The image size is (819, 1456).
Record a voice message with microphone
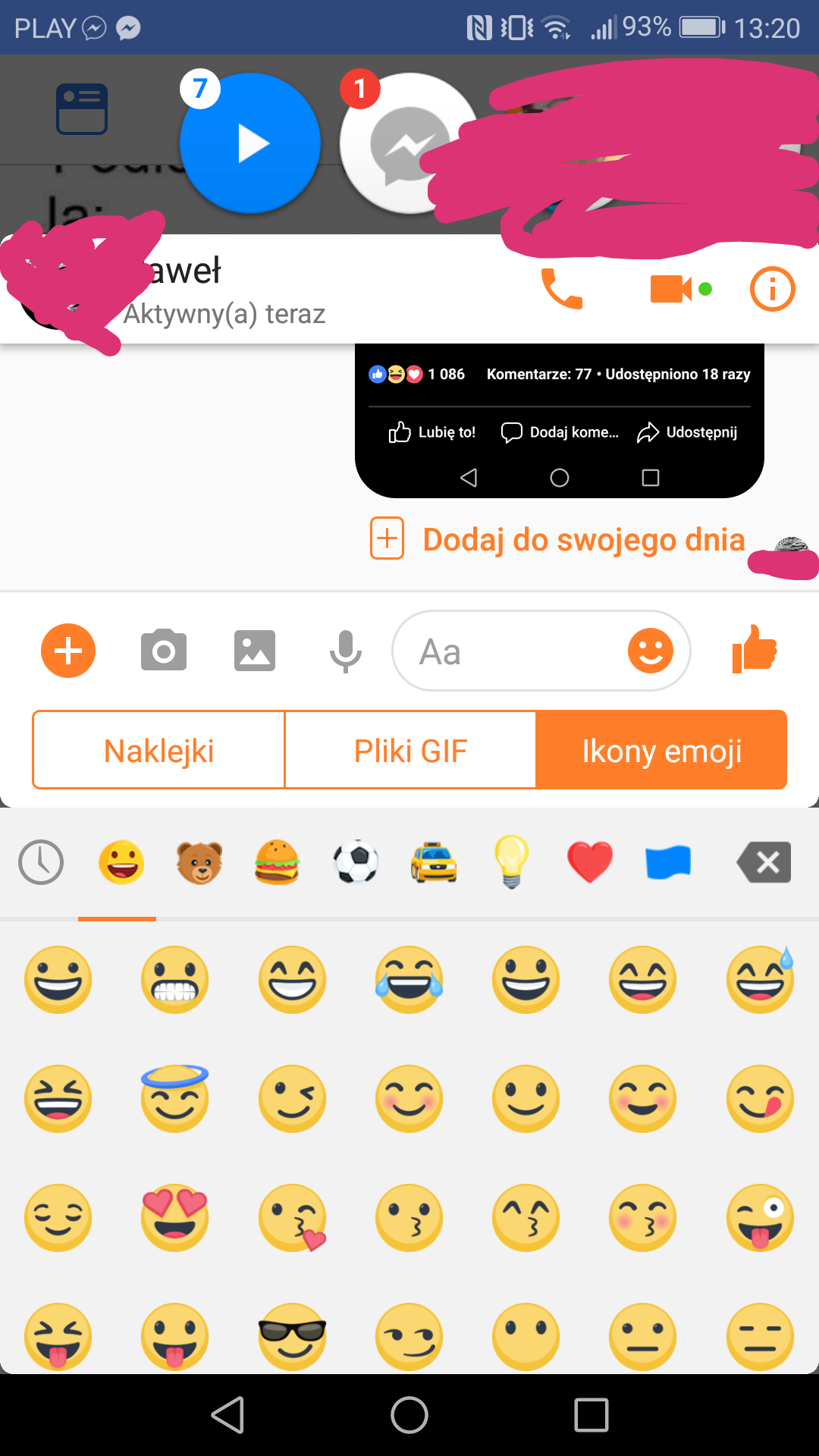(x=346, y=651)
